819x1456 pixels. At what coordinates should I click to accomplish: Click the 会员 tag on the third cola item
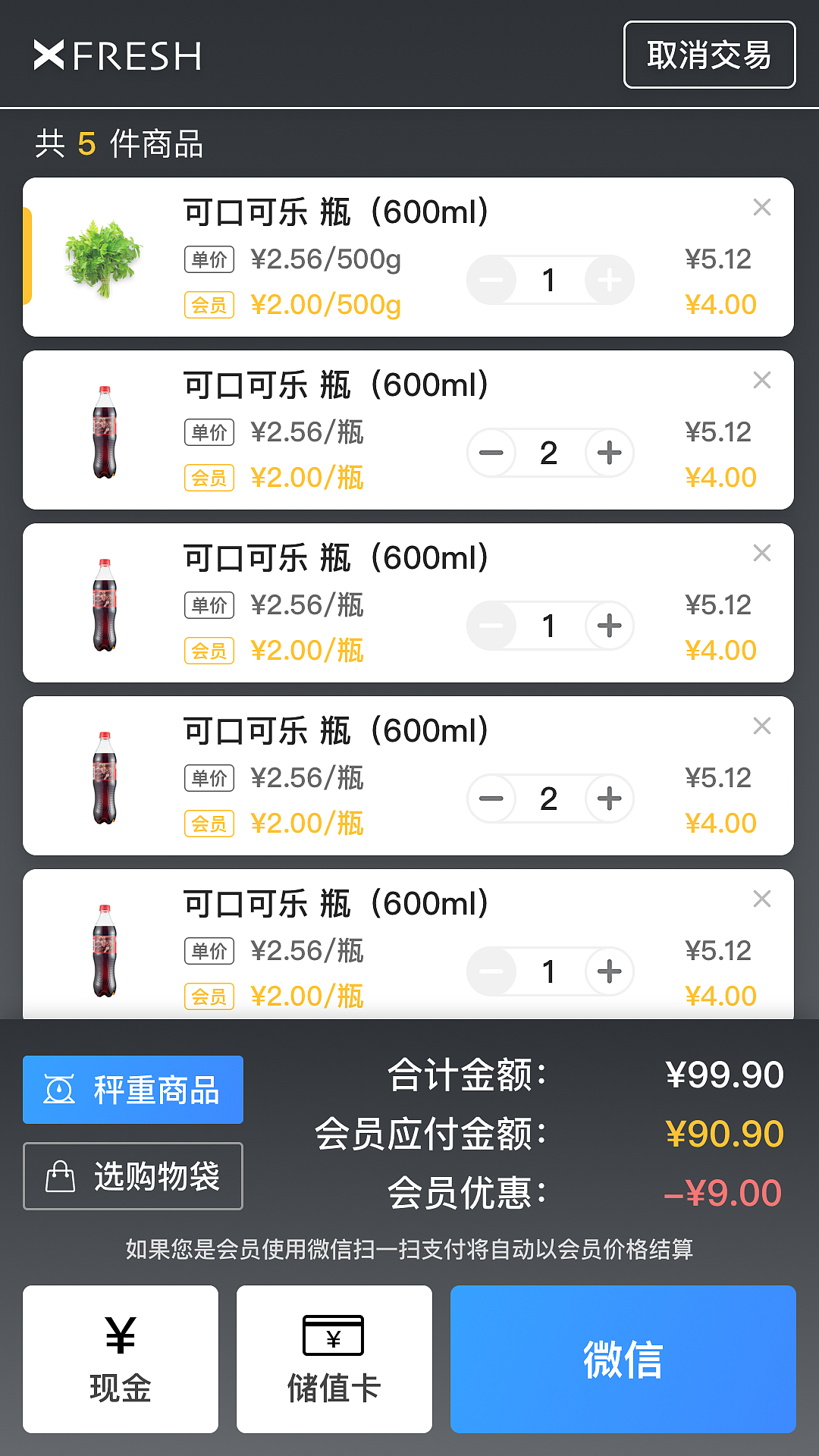pos(209,651)
